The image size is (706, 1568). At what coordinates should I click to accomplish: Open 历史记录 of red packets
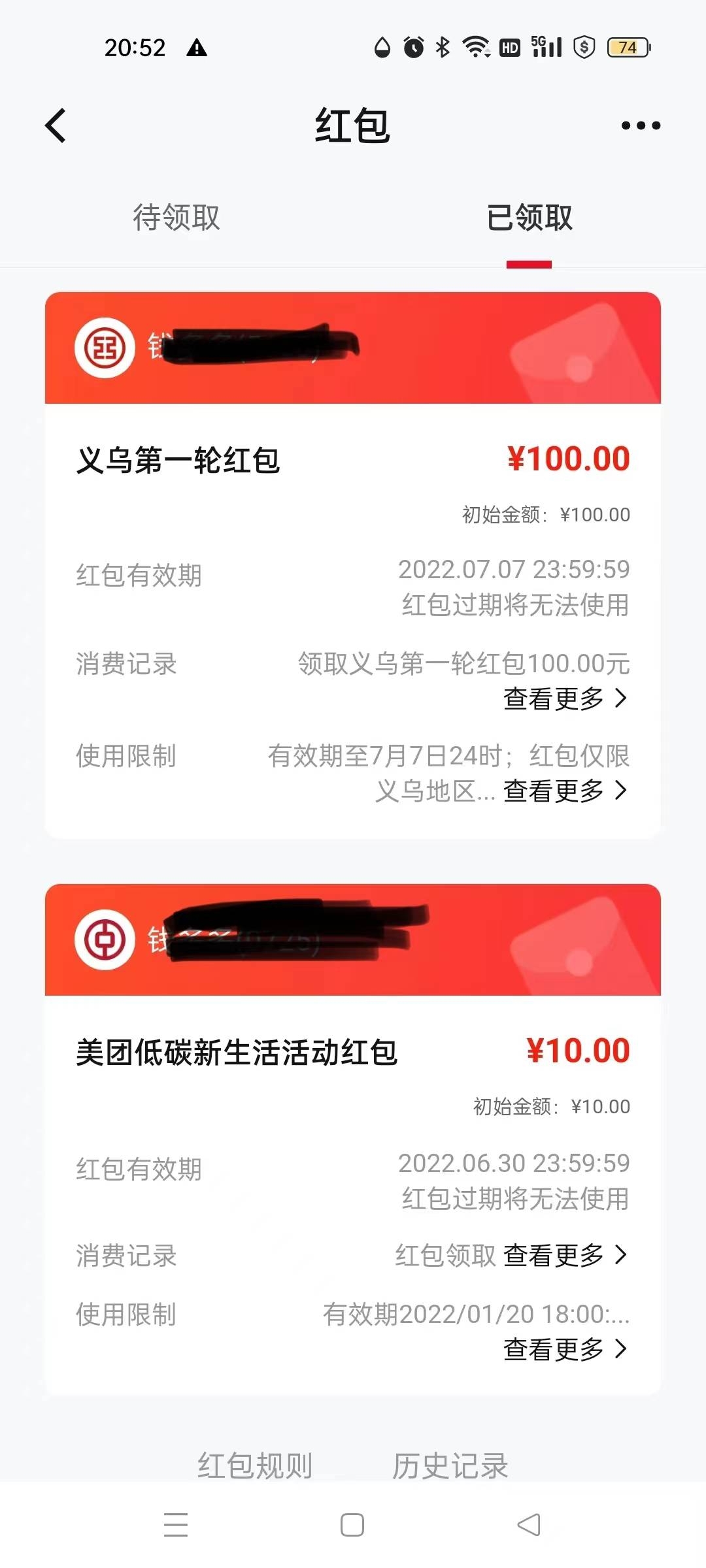tap(450, 1465)
